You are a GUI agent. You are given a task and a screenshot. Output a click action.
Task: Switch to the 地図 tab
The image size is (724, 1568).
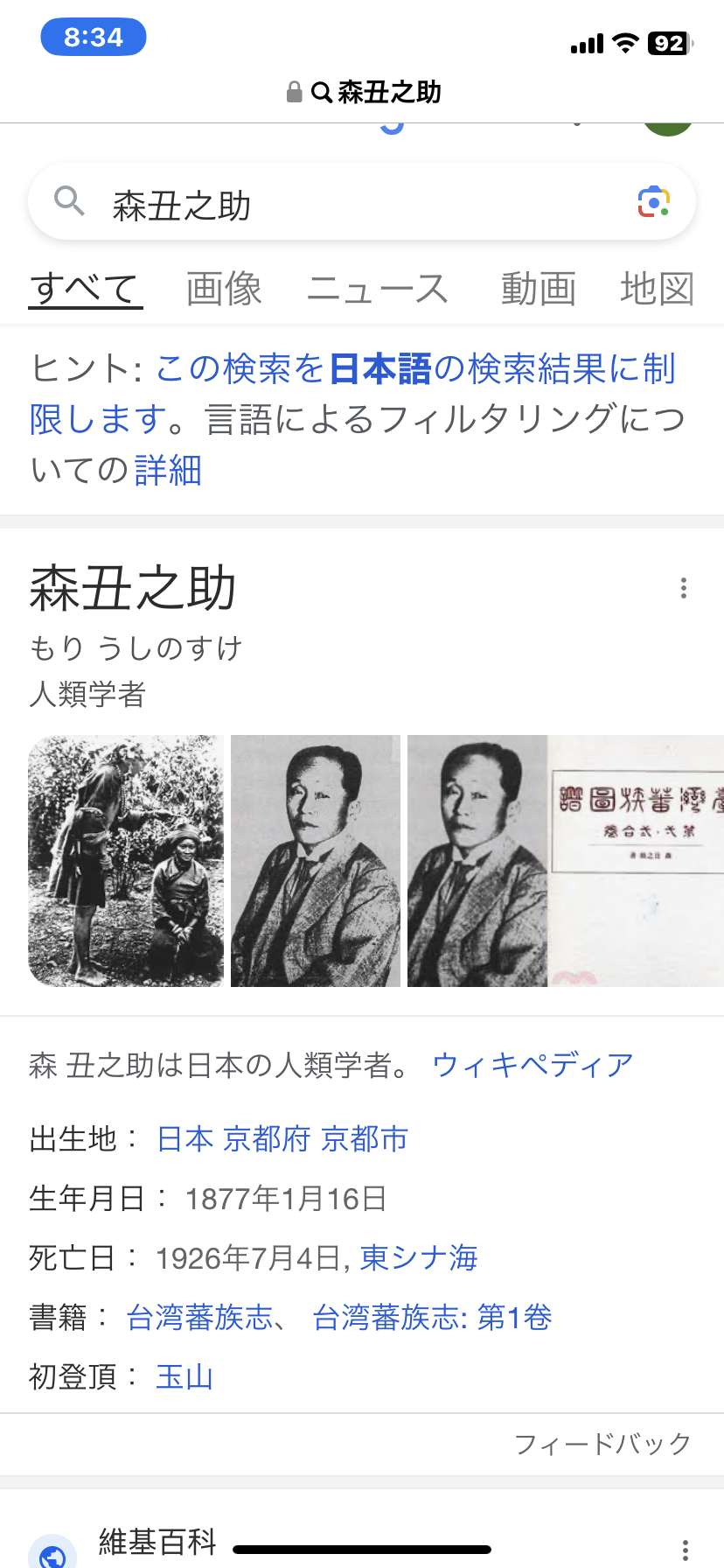click(x=657, y=289)
